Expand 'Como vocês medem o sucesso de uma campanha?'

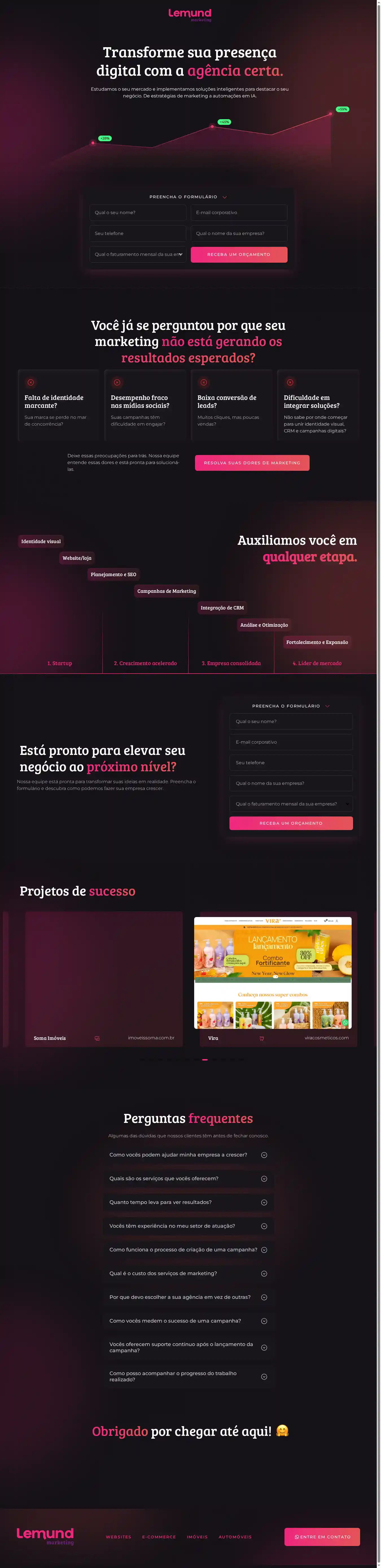(x=188, y=1321)
